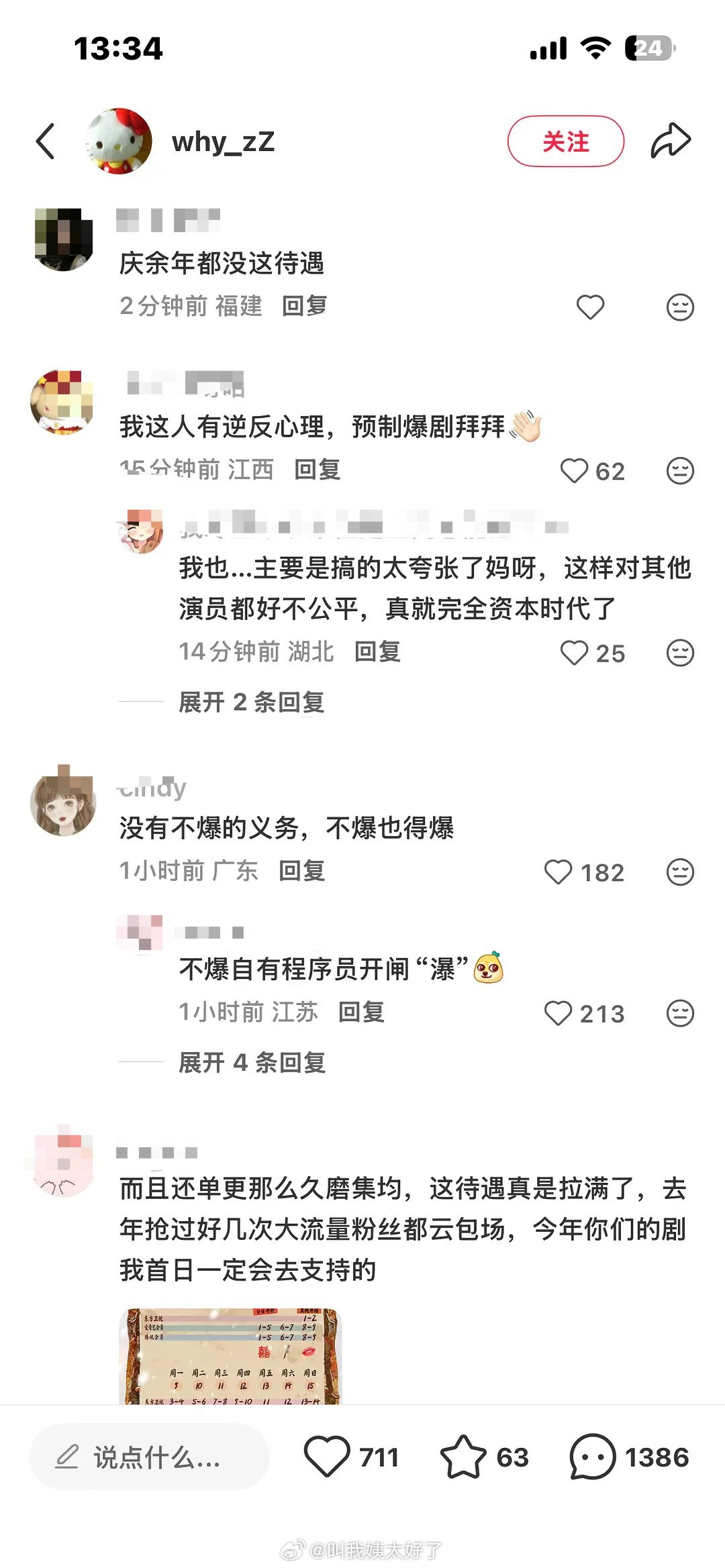Tap the back arrow to exit comments
This screenshot has width=725, height=1568.
(47, 142)
